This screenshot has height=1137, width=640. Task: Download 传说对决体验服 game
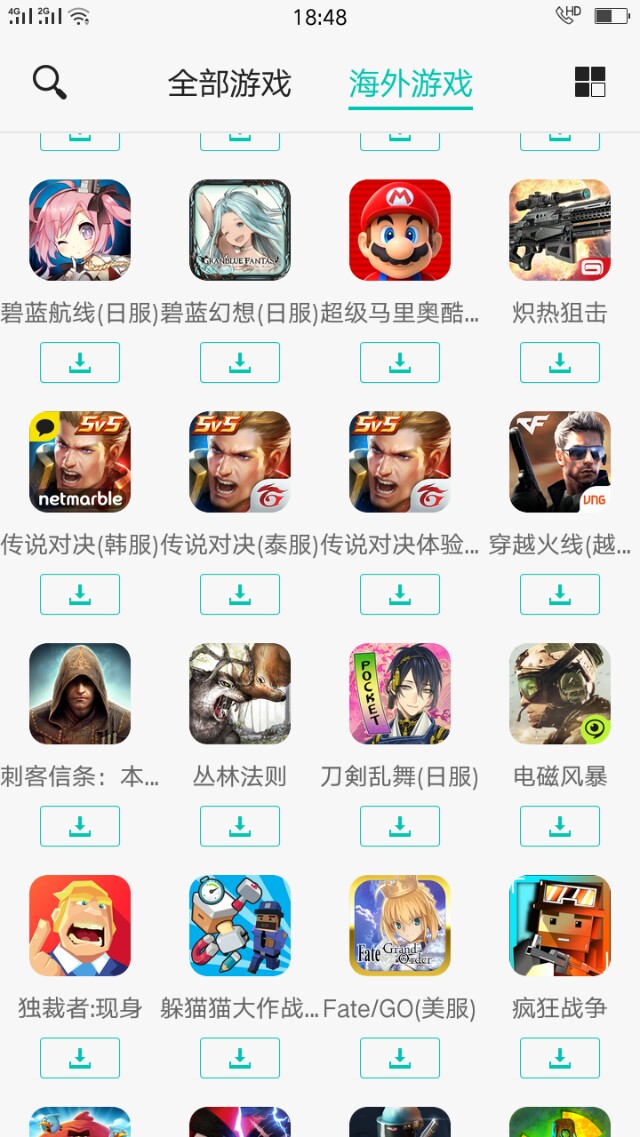[x=400, y=595]
